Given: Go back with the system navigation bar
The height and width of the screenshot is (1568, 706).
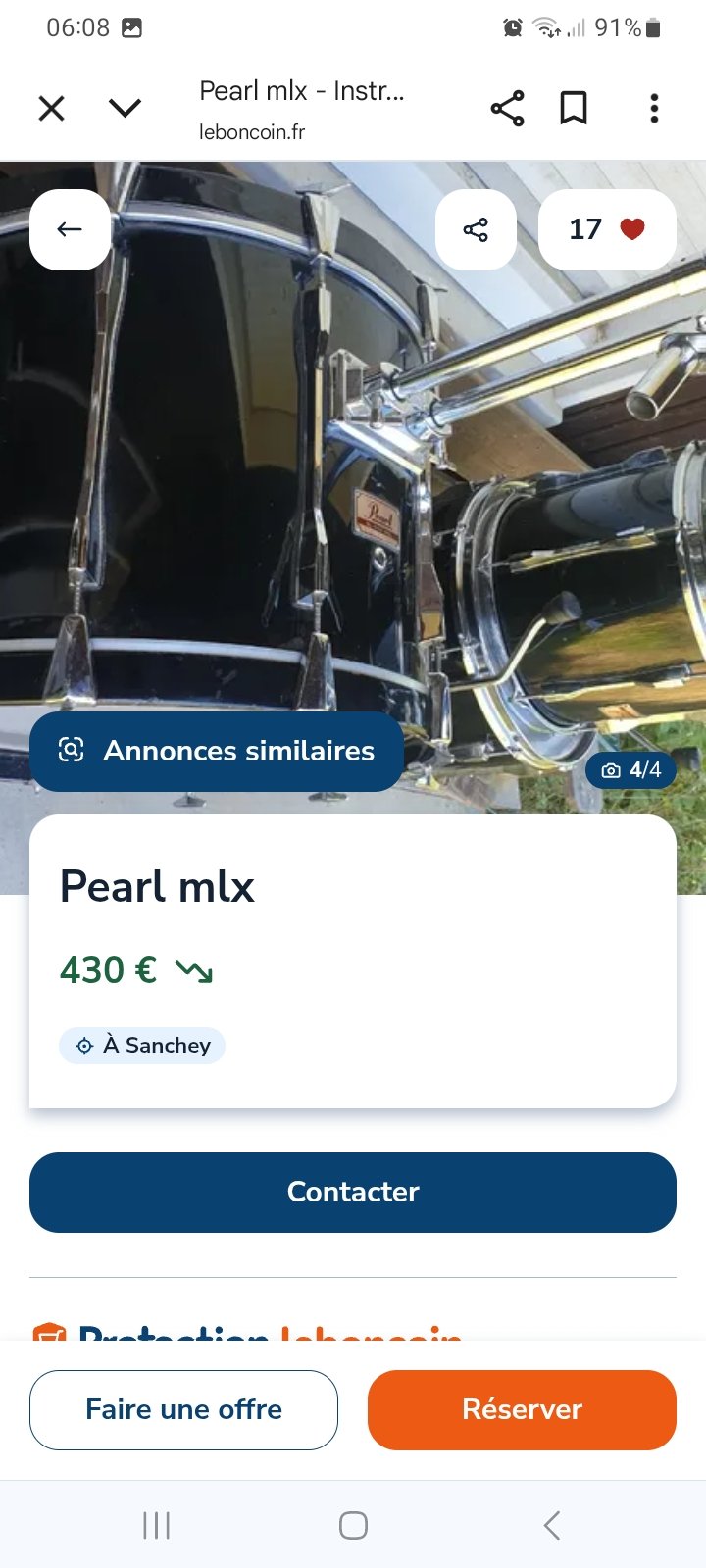Looking at the screenshot, I should click(551, 1525).
